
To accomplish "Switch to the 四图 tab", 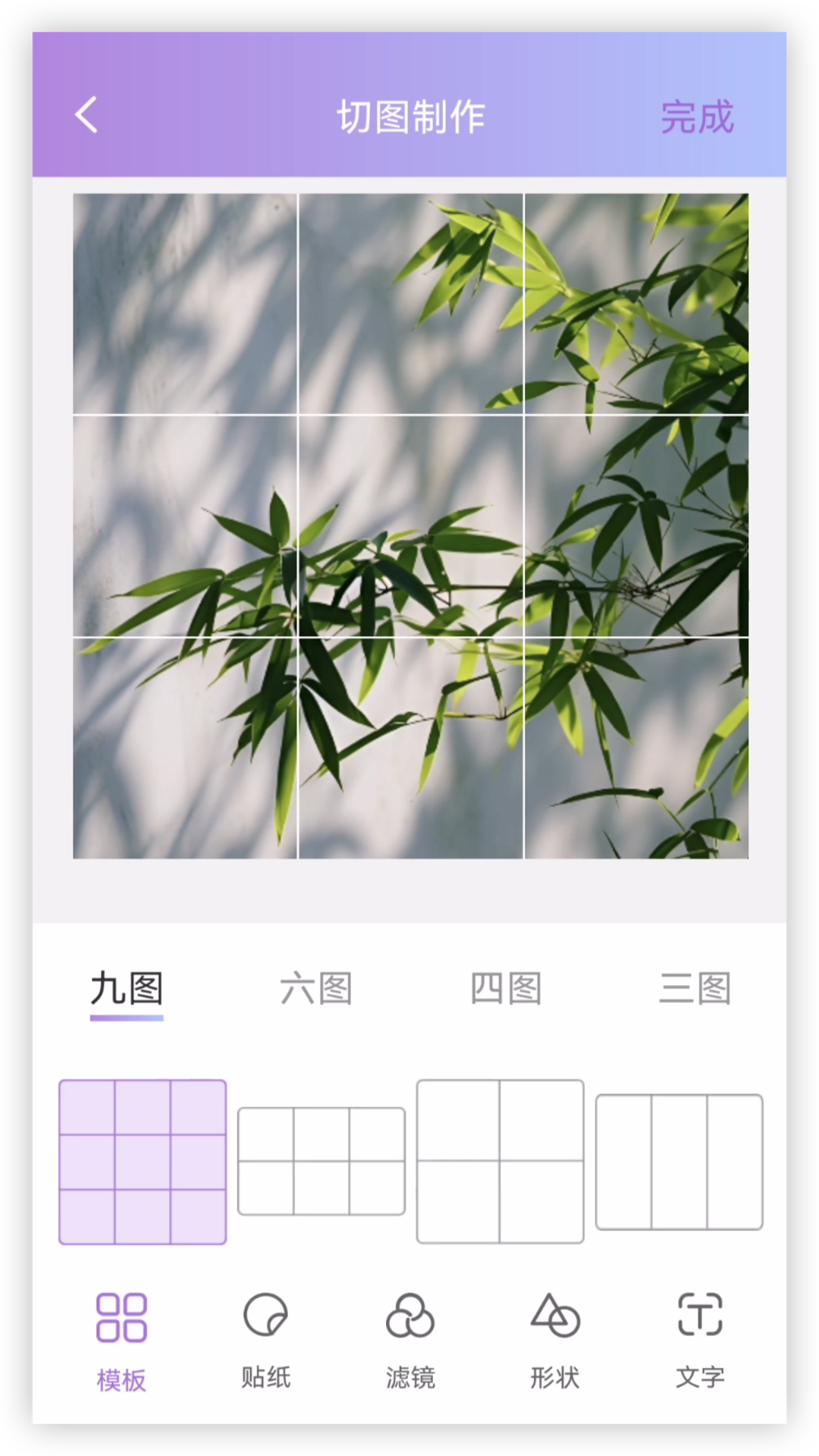I will click(506, 990).
